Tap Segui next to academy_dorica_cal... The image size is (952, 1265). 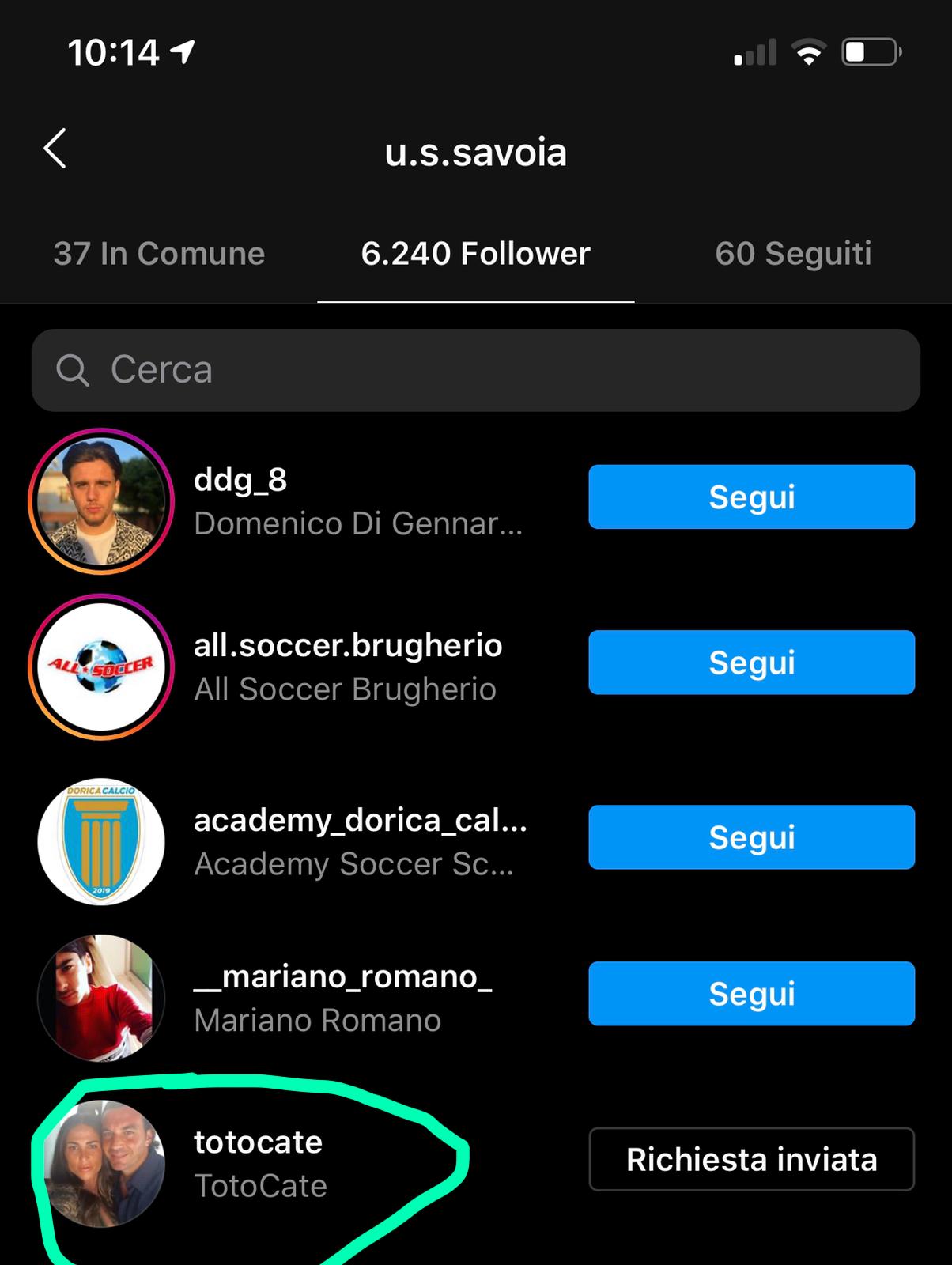[x=751, y=837]
